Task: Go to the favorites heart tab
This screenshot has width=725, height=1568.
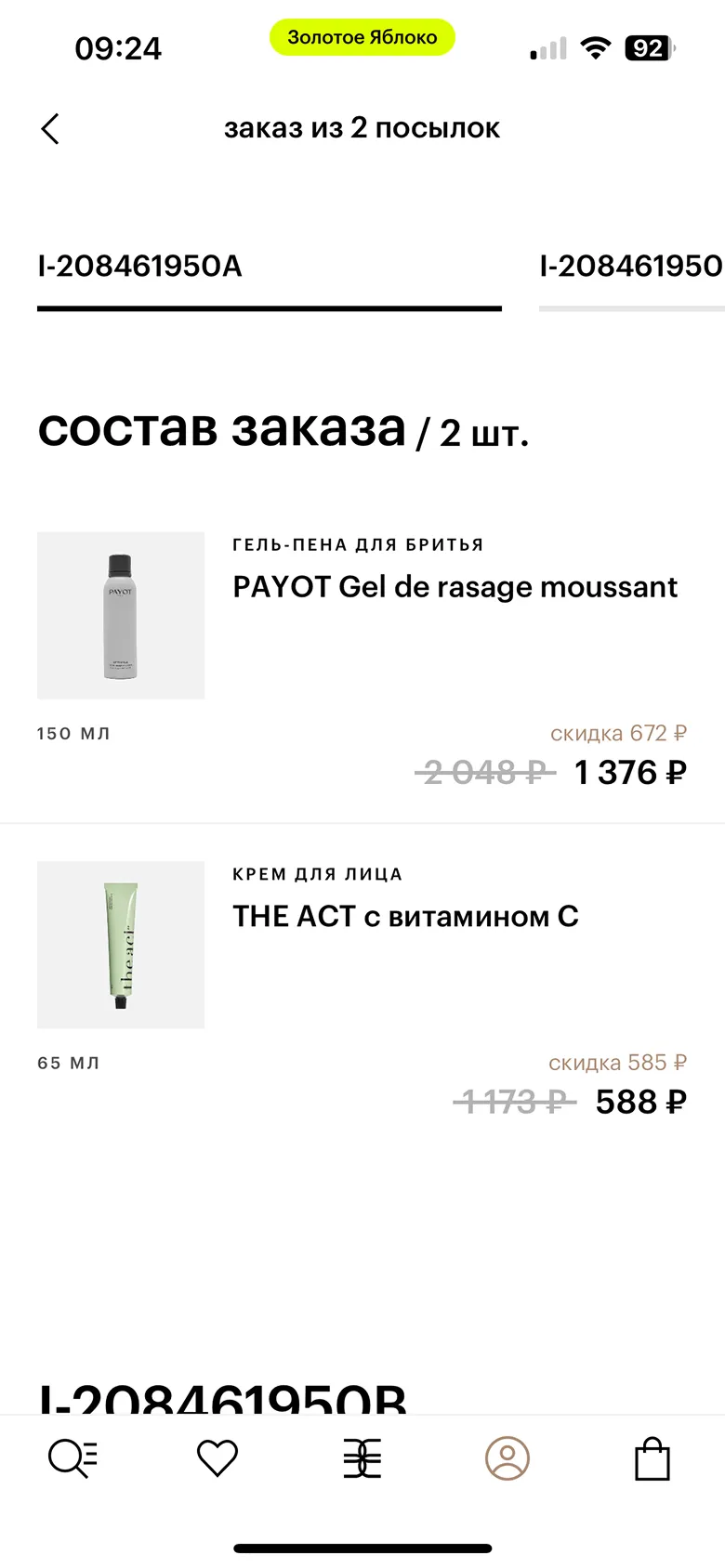Action: coord(217,1457)
